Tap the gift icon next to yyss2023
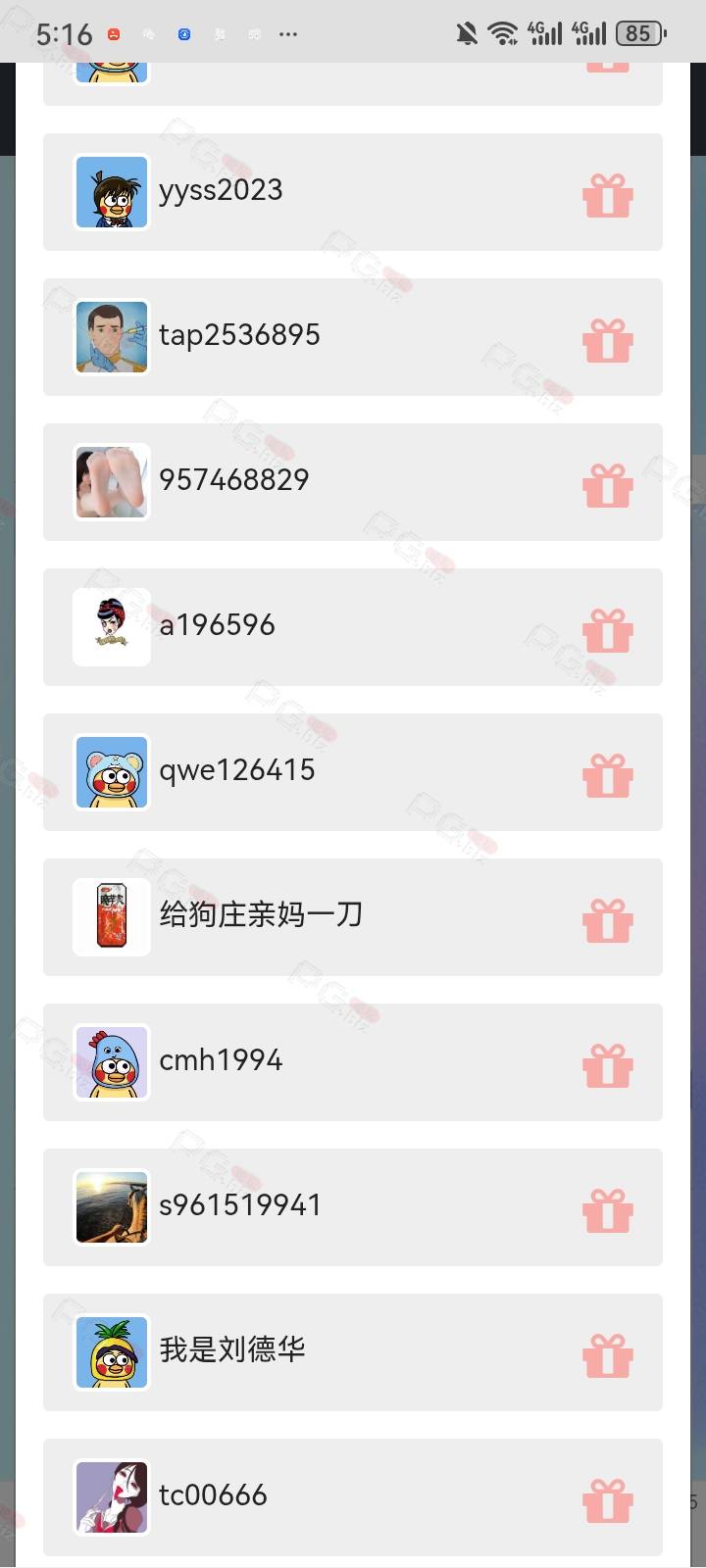The image size is (706, 1568). tap(608, 194)
